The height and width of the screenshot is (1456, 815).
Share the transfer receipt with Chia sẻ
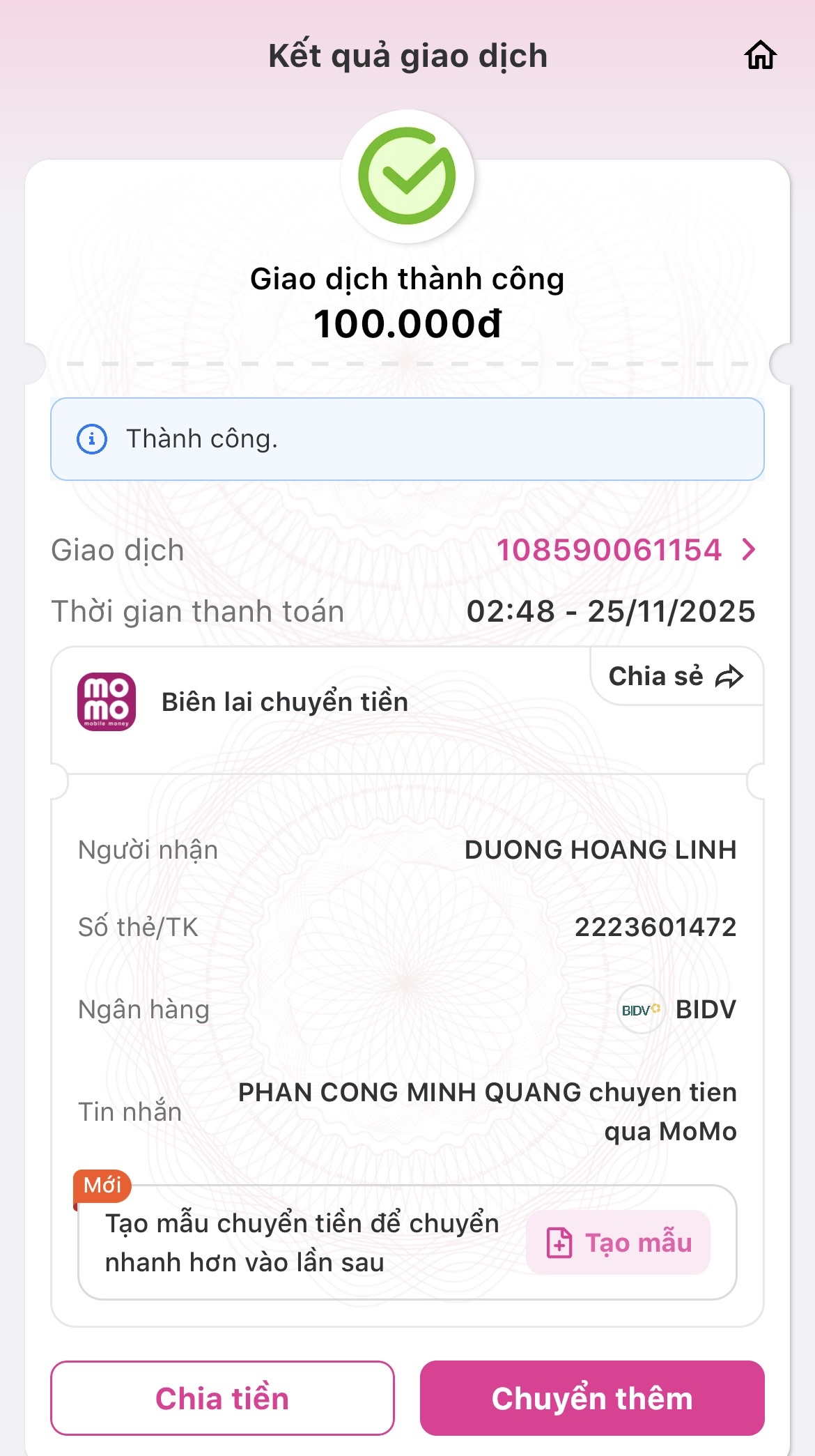point(676,676)
